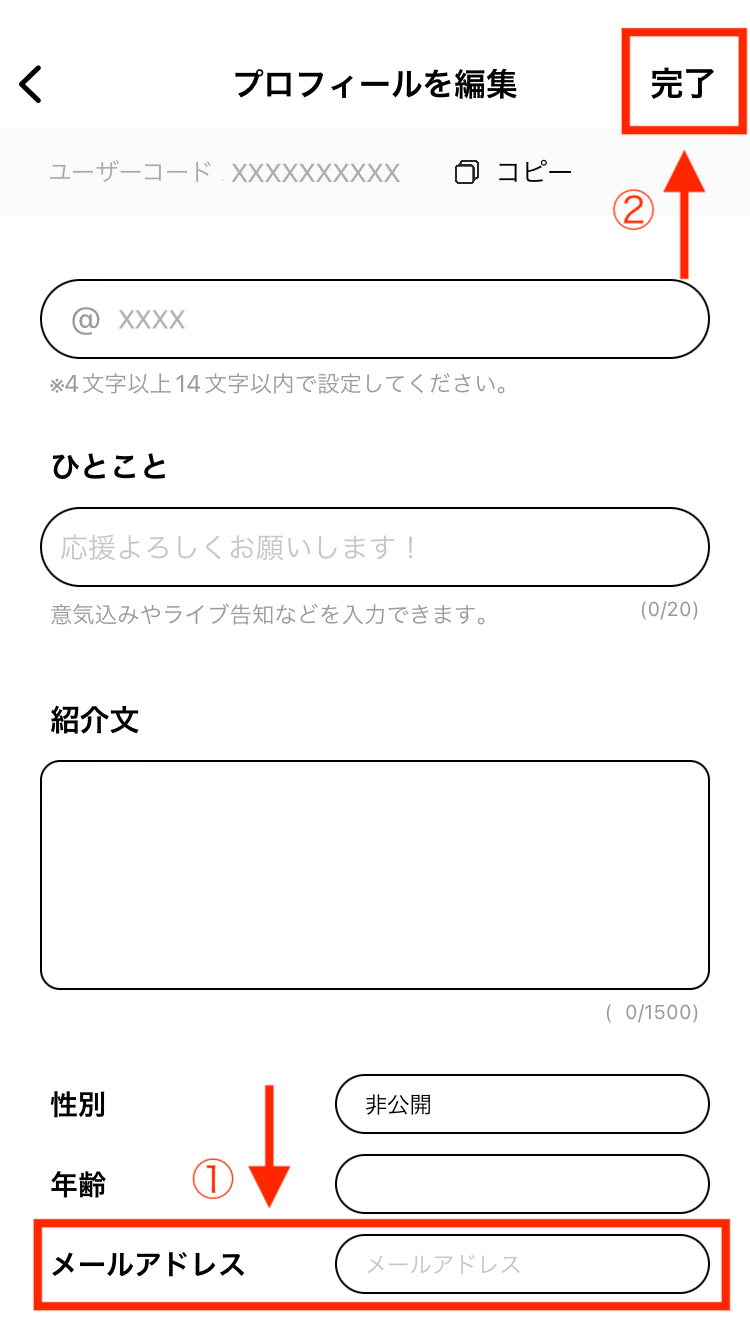Open the 性別 picker showing 非公開
The width and height of the screenshot is (750, 1334).
click(522, 1104)
